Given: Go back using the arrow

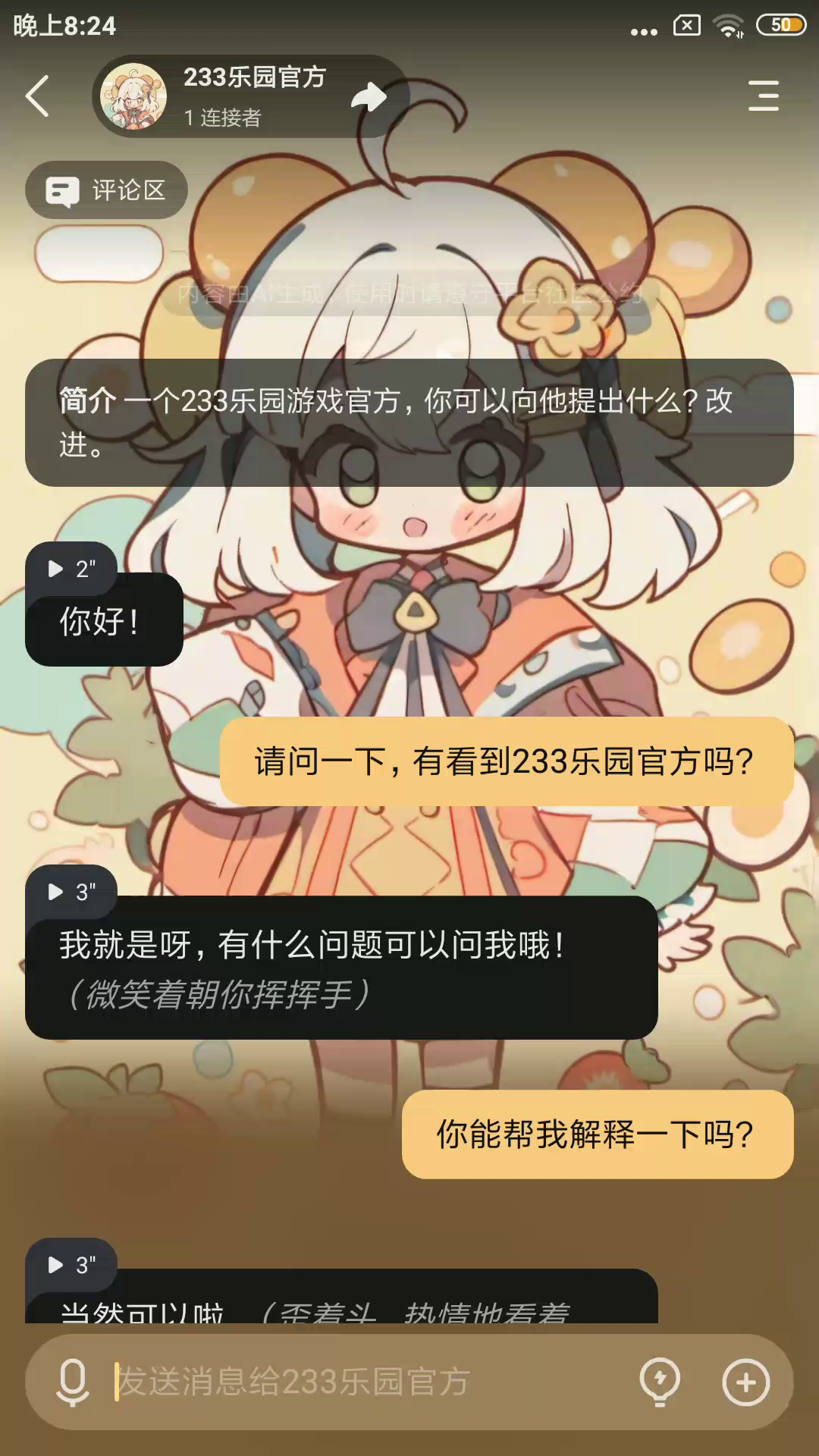Looking at the screenshot, I should click(38, 96).
